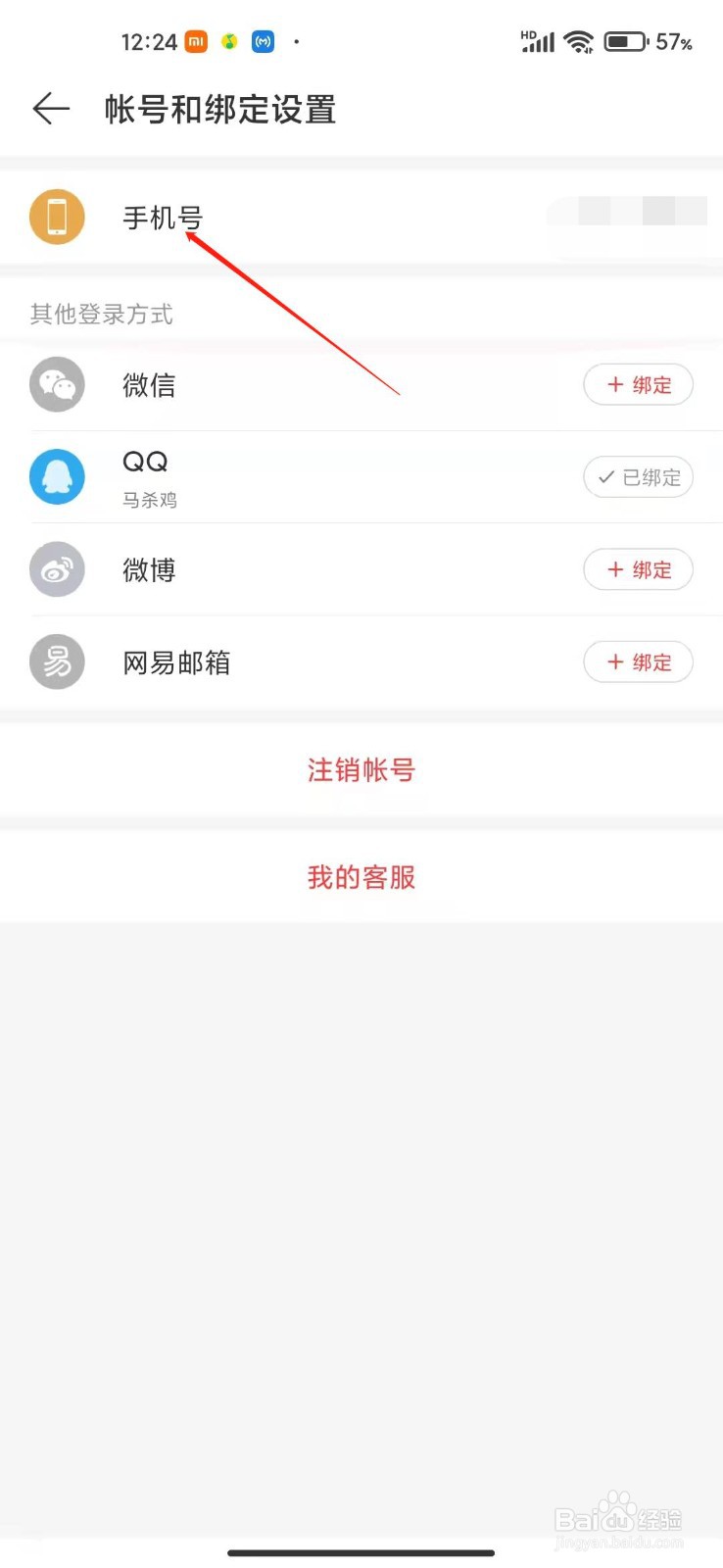Viewport: 723px width, 1568px height.
Task: Select 注销帐号 to cancel account
Action: (361, 770)
